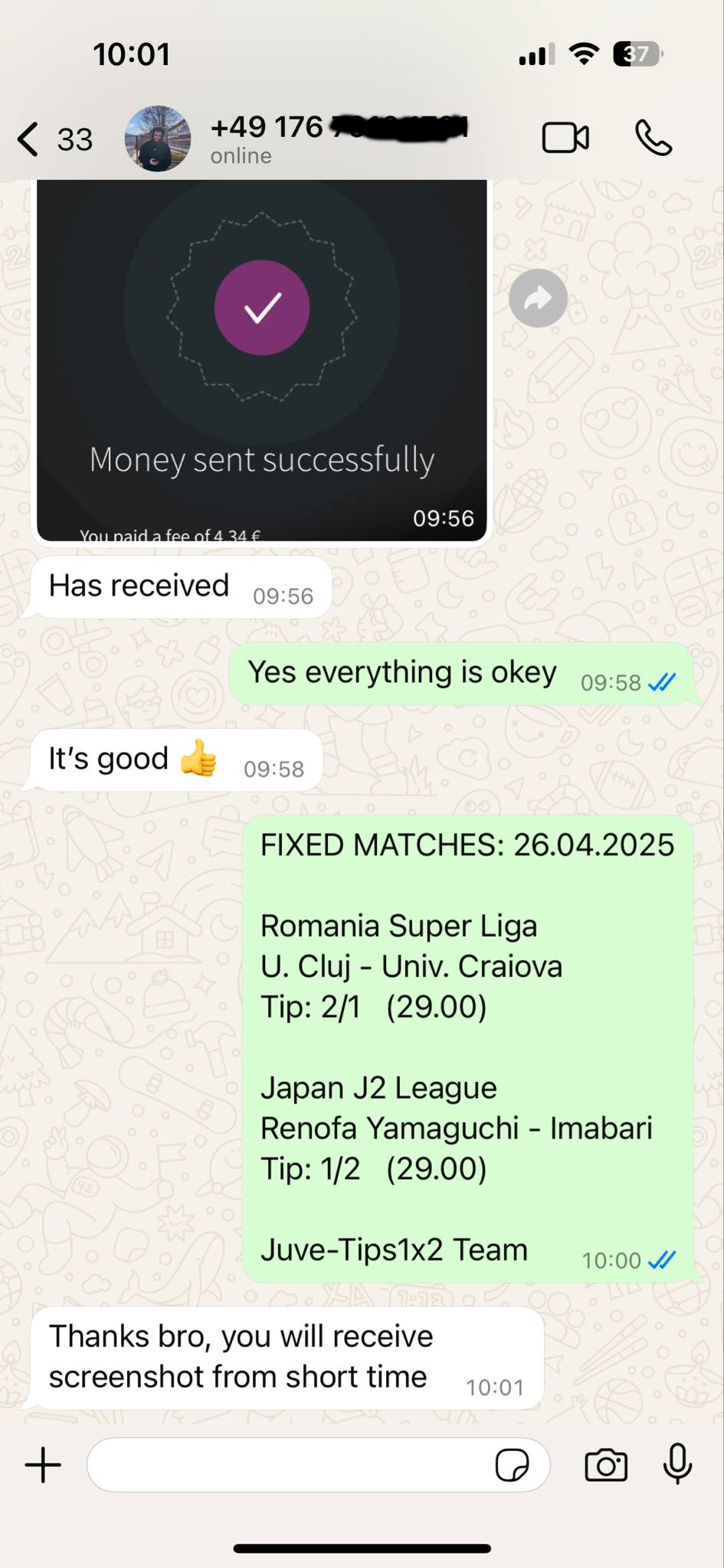Start a voice call

coord(654,139)
